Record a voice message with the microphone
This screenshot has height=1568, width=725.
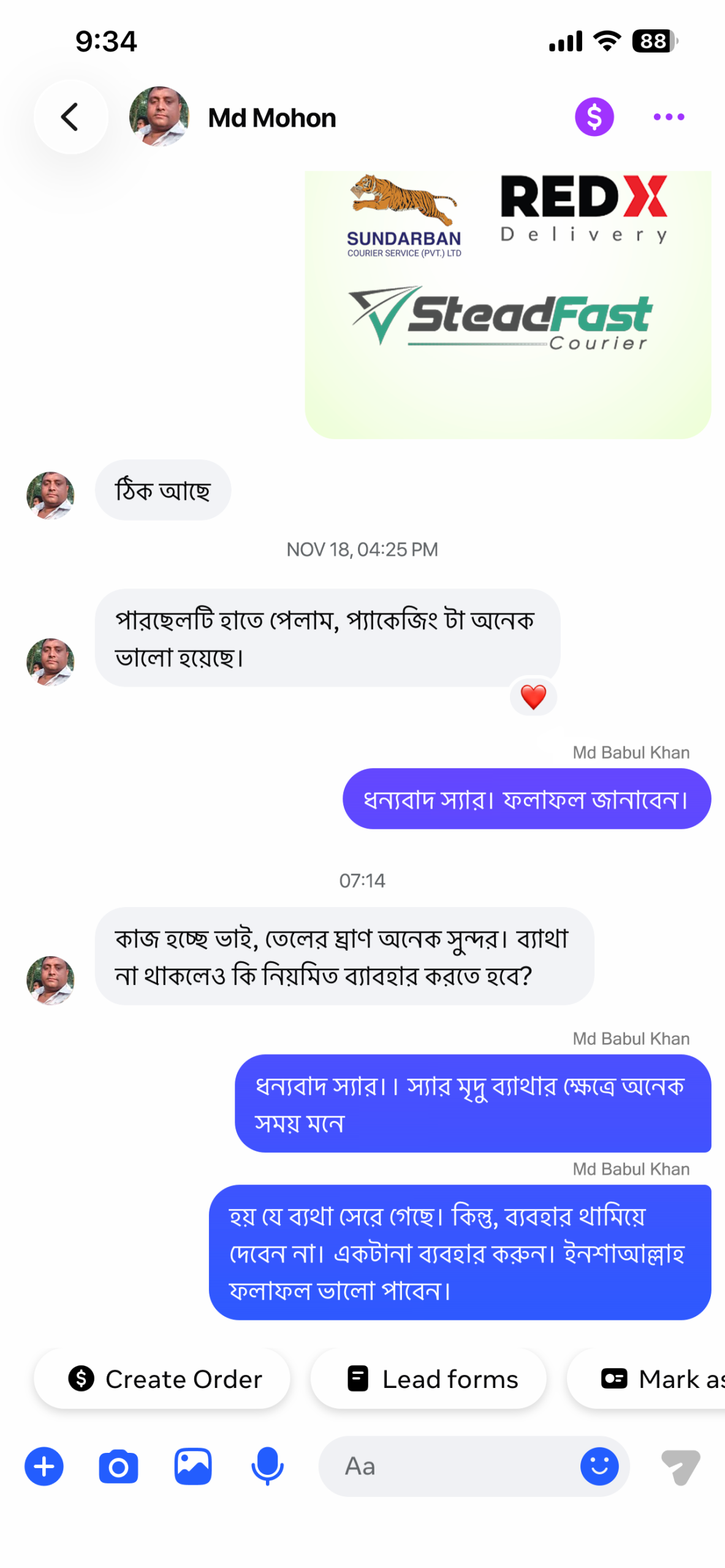(268, 1466)
